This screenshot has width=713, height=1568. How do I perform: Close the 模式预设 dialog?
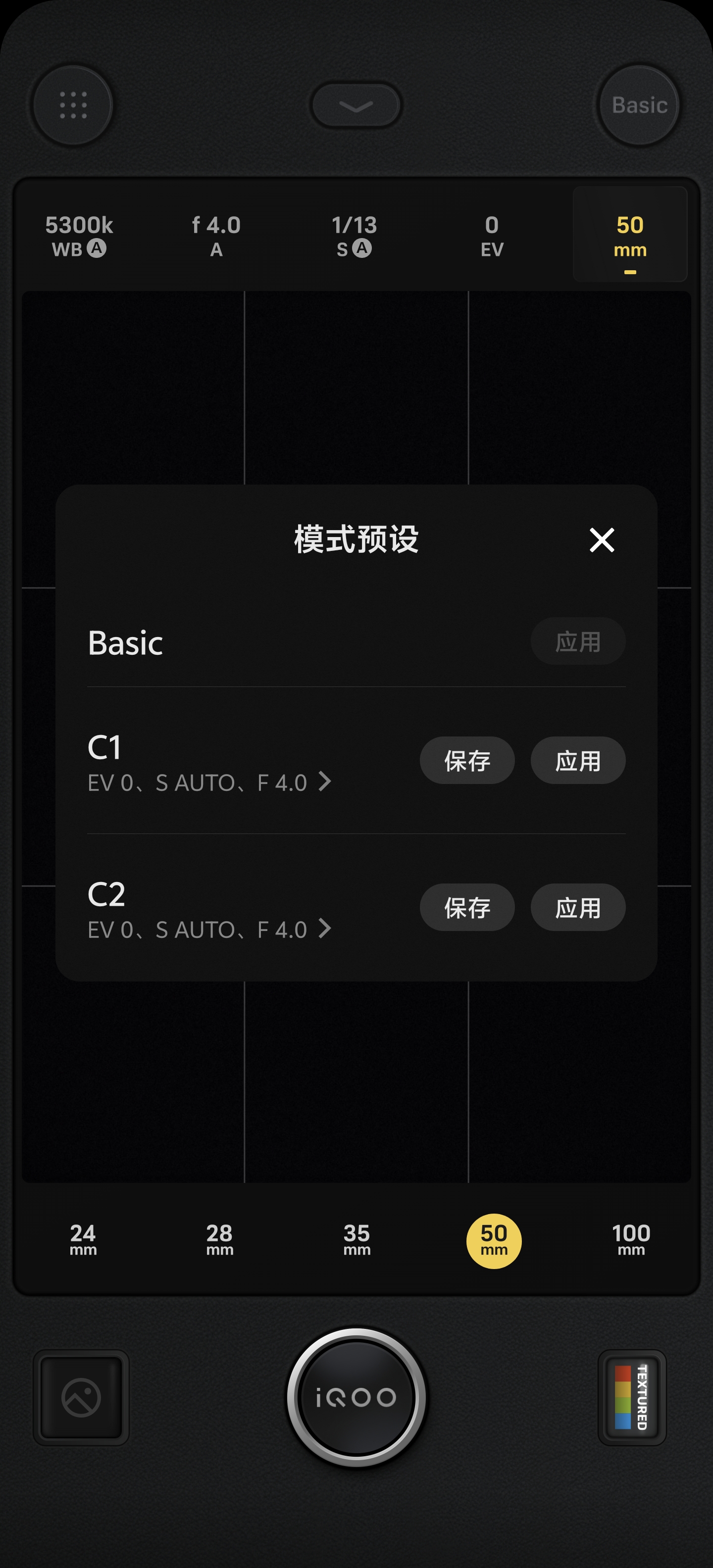coord(602,540)
